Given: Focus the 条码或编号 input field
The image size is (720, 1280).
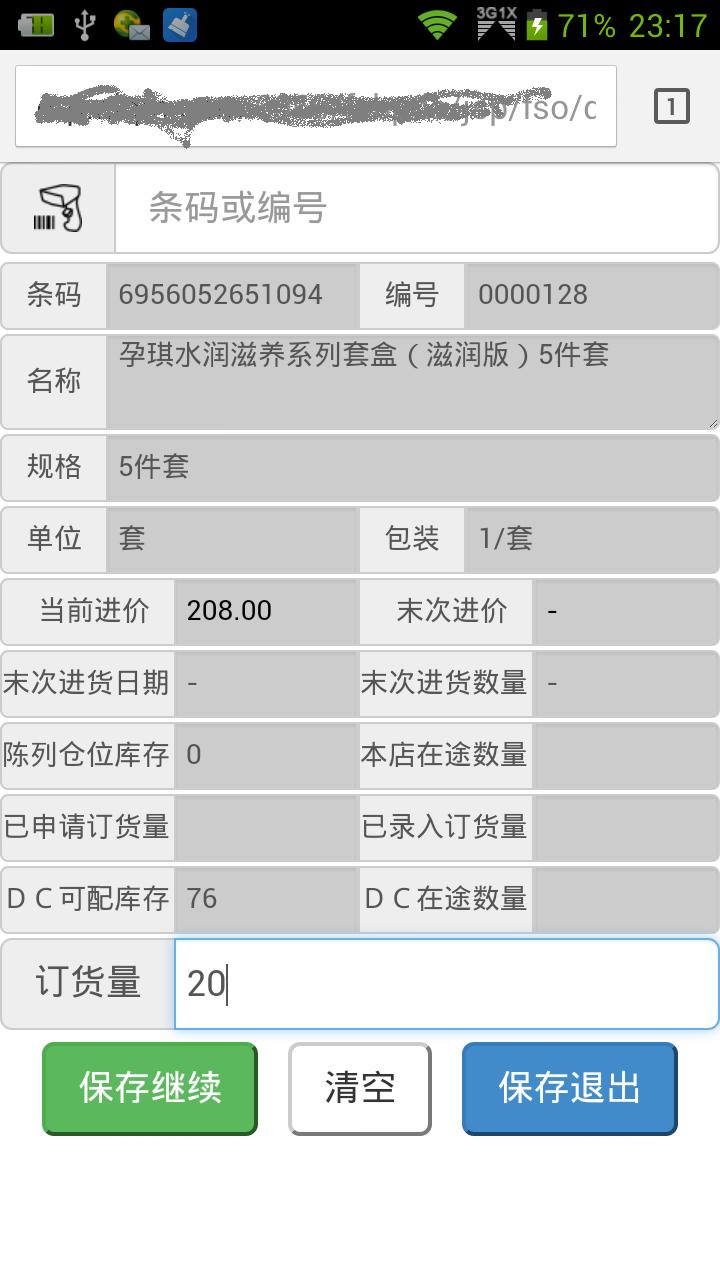Looking at the screenshot, I should [x=417, y=208].
